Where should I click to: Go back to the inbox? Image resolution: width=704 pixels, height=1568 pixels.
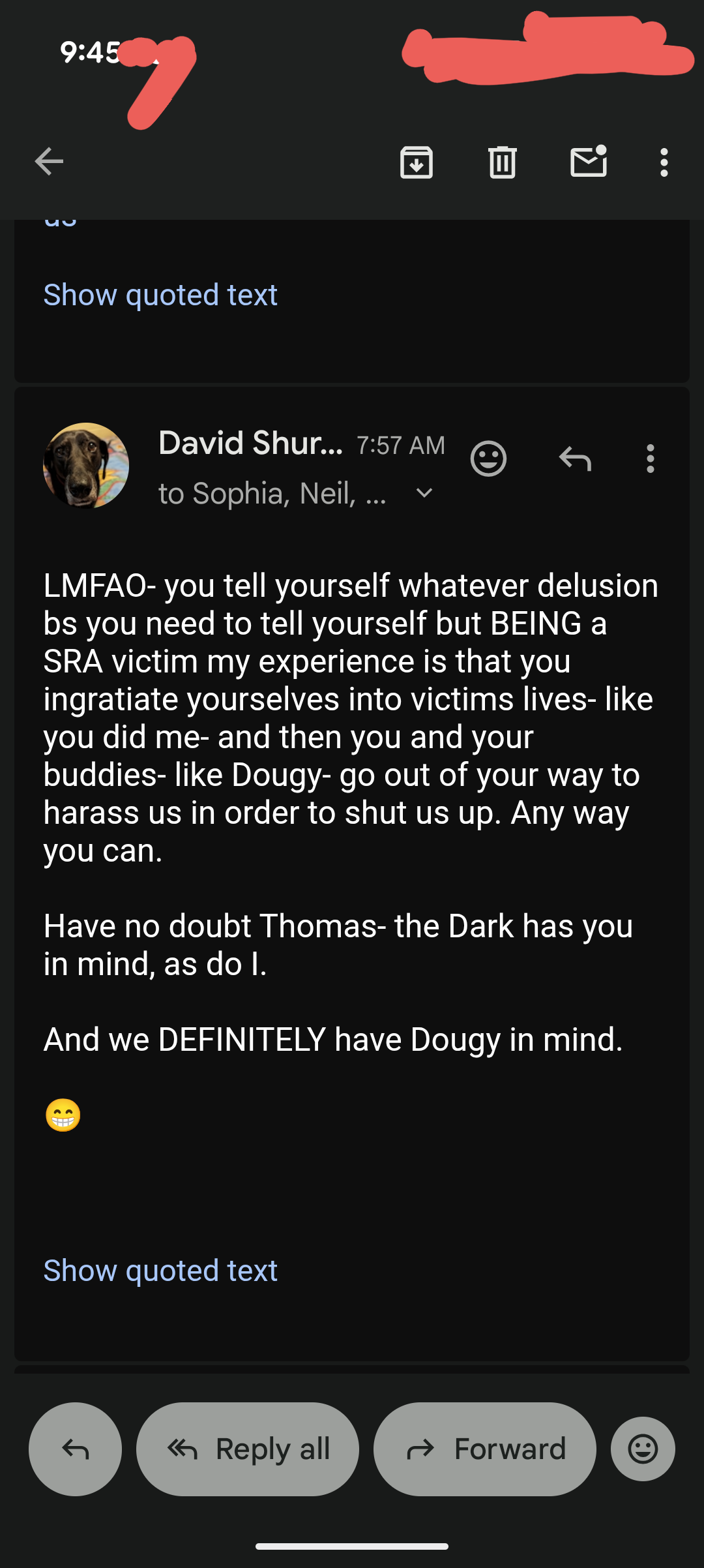[49, 162]
